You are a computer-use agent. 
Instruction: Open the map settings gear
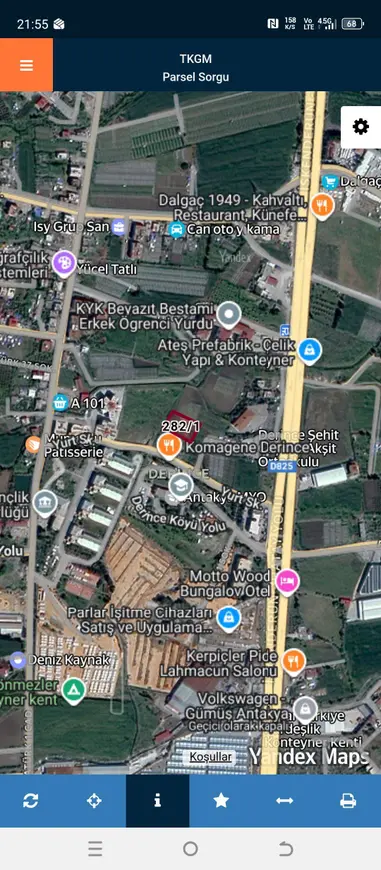(360, 127)
